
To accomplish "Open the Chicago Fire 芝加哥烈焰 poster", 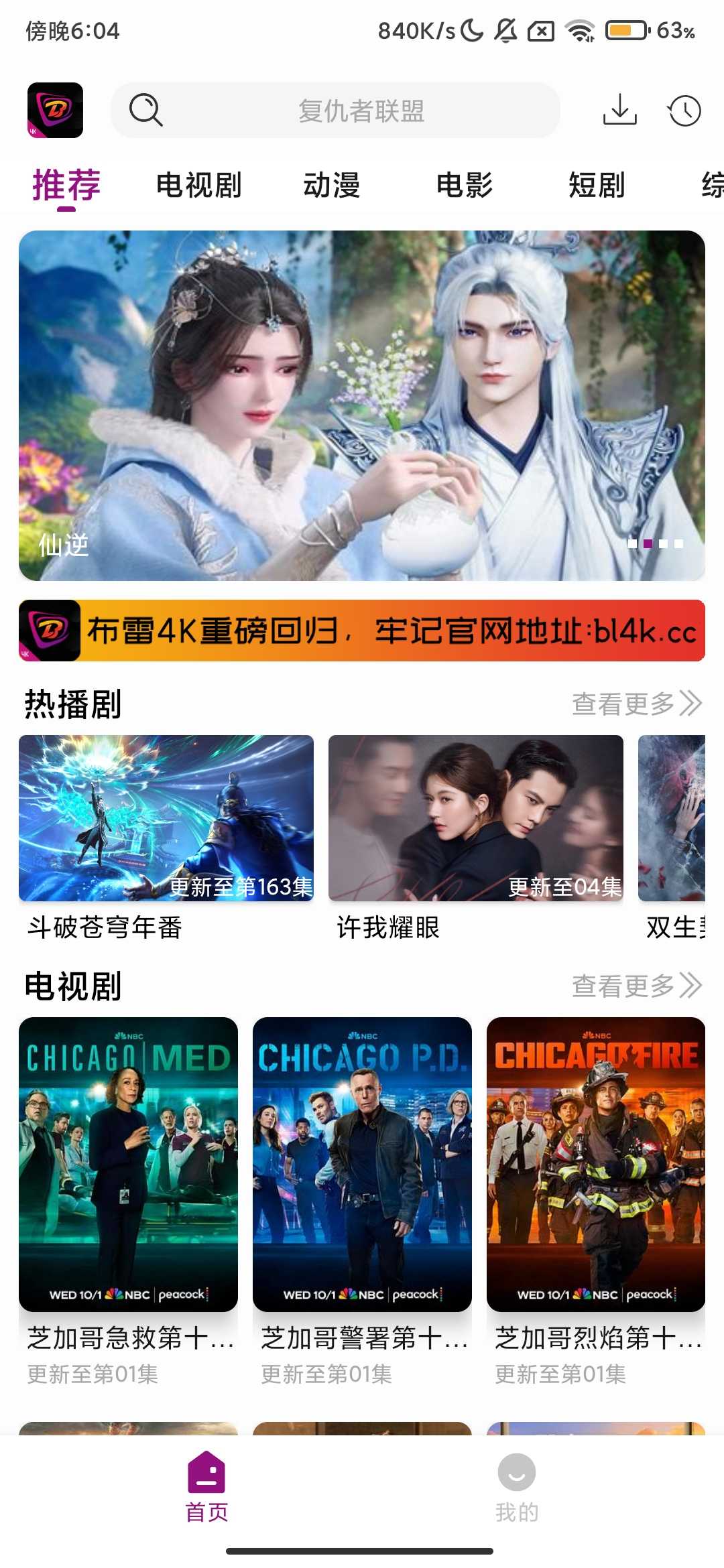I will pyautogui.click(x=596, y=1165).
